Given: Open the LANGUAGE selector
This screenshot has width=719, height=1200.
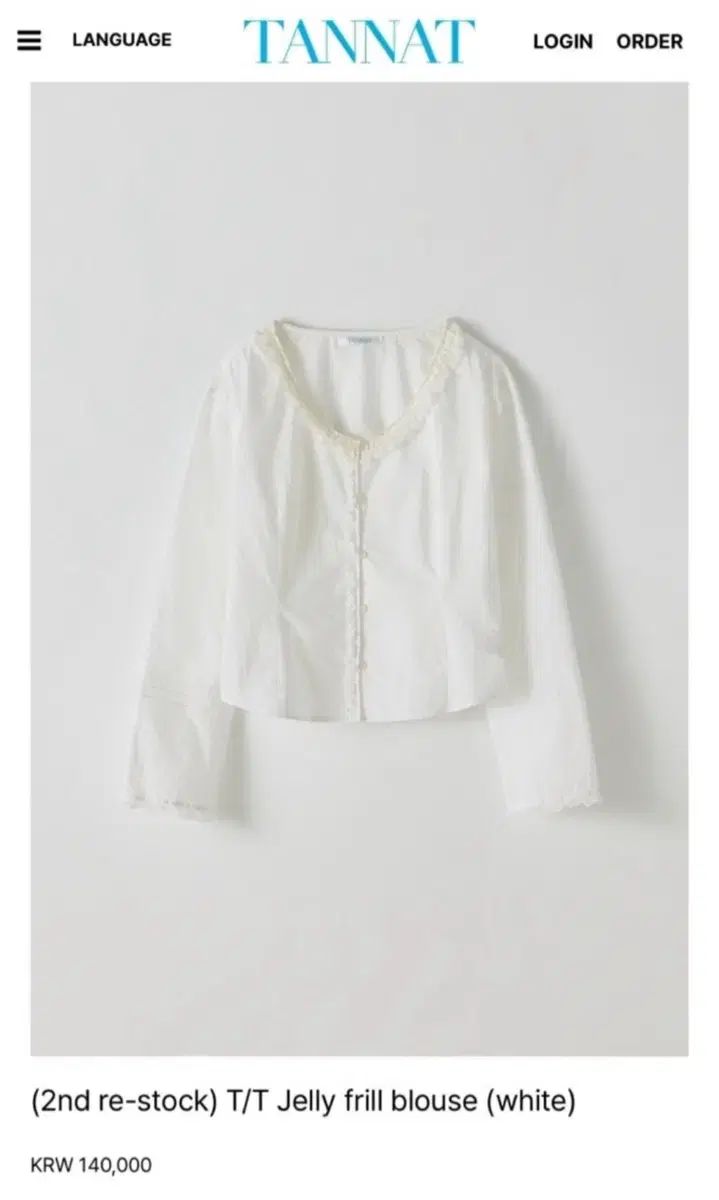Looking at the screenshot, I should [x=121, y=40].
